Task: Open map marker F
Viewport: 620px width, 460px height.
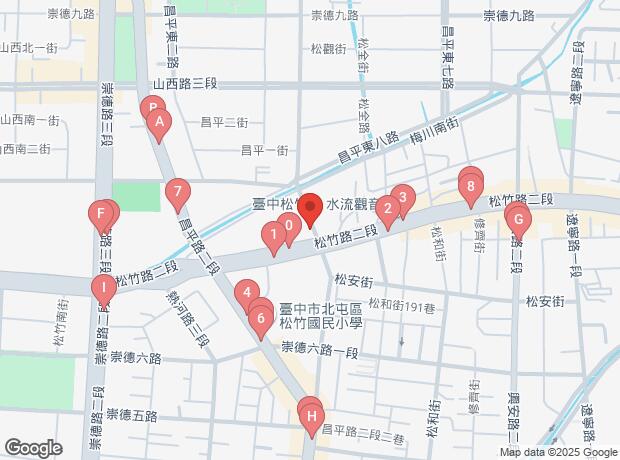Action: pos(99,213)
